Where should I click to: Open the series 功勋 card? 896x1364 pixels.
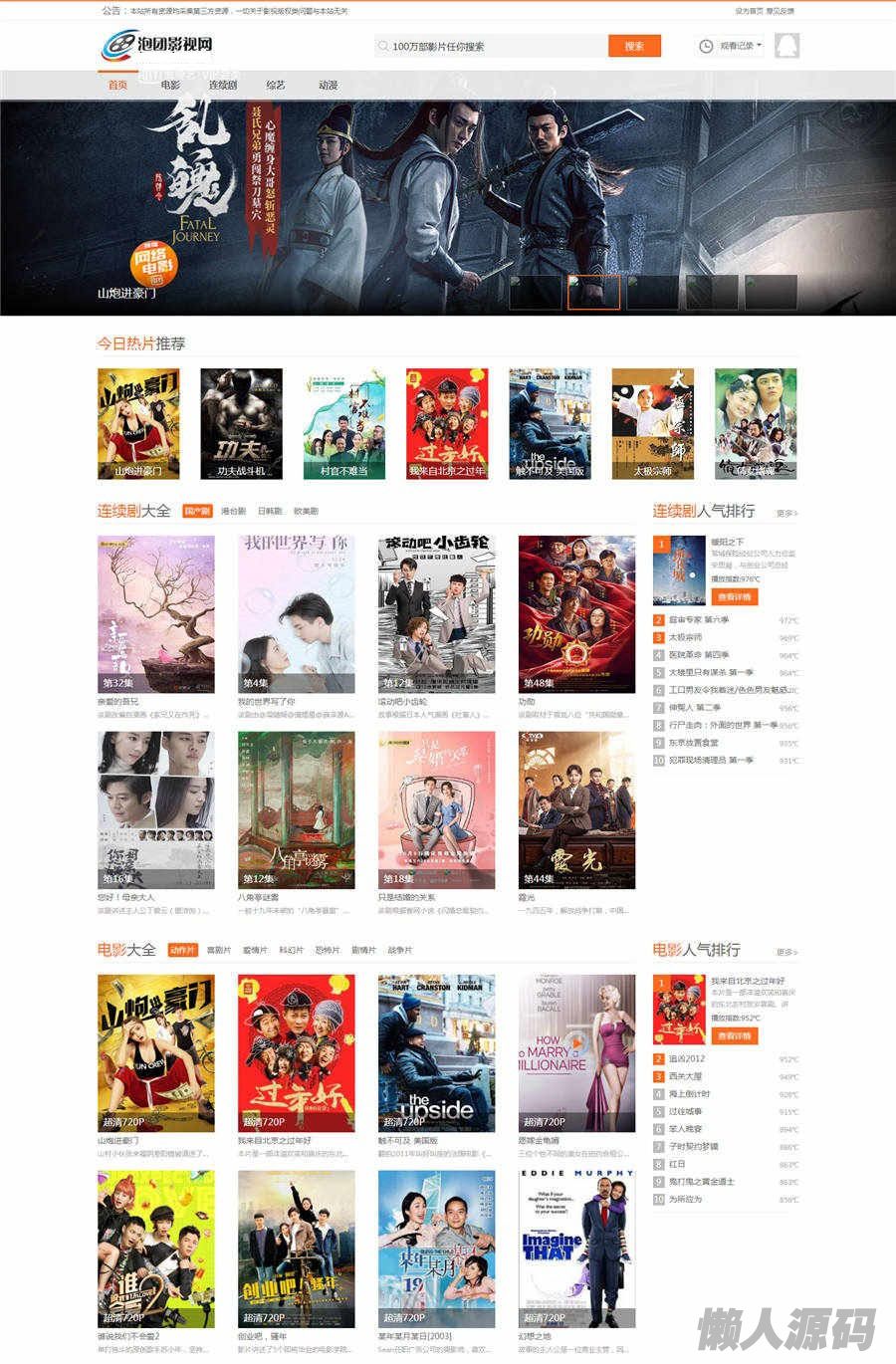tap(576, 613)
